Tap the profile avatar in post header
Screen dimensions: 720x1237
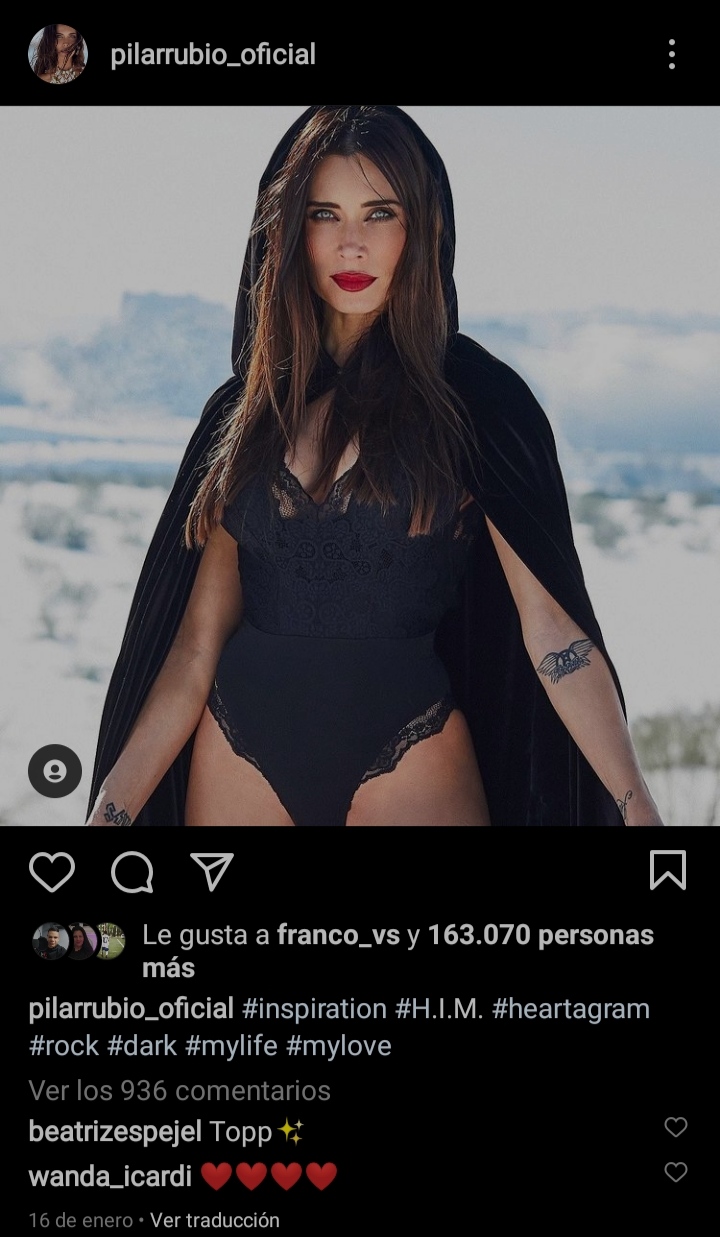(57, 54)
